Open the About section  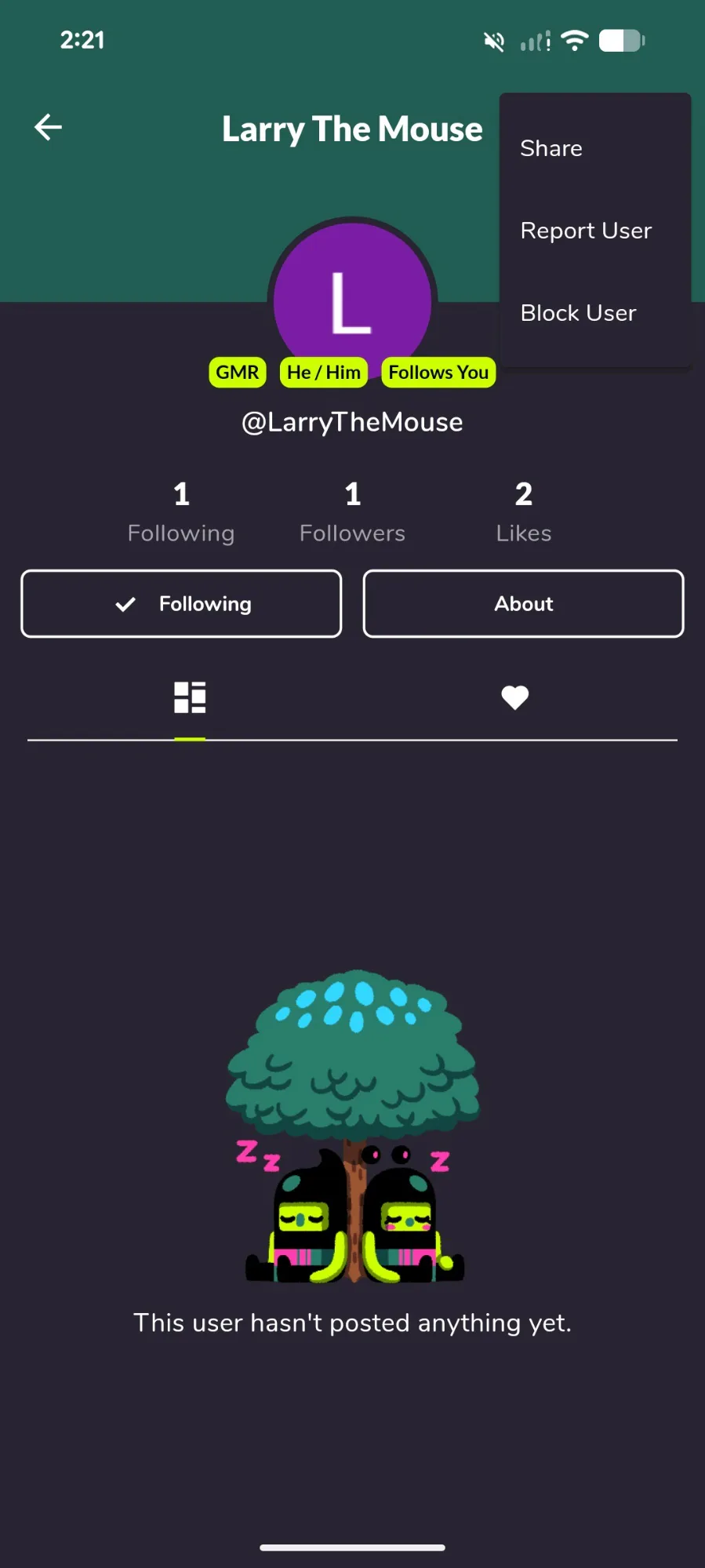pos(523,603)
